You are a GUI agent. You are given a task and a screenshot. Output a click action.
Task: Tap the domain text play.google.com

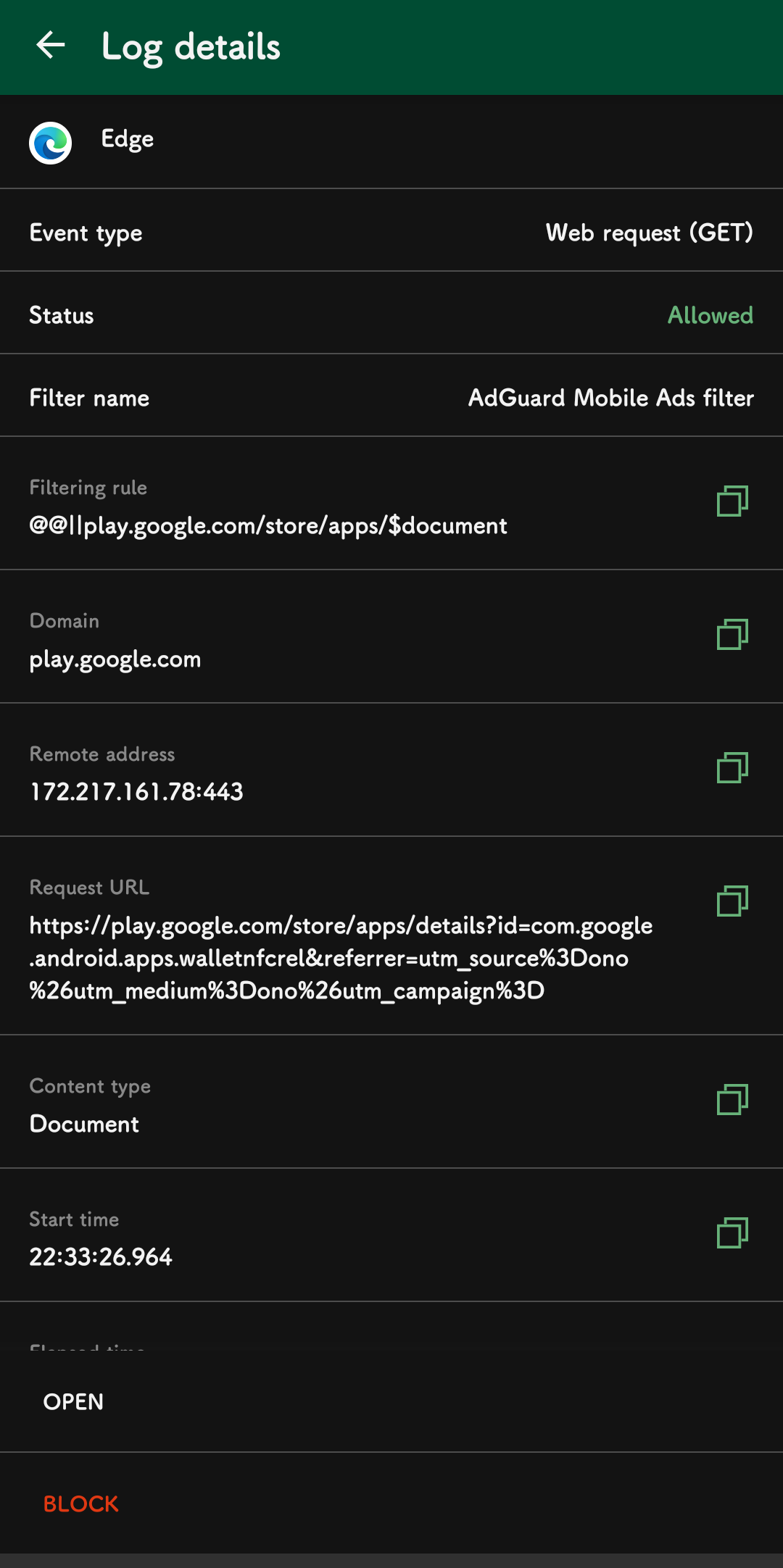[x=115, y=659]
